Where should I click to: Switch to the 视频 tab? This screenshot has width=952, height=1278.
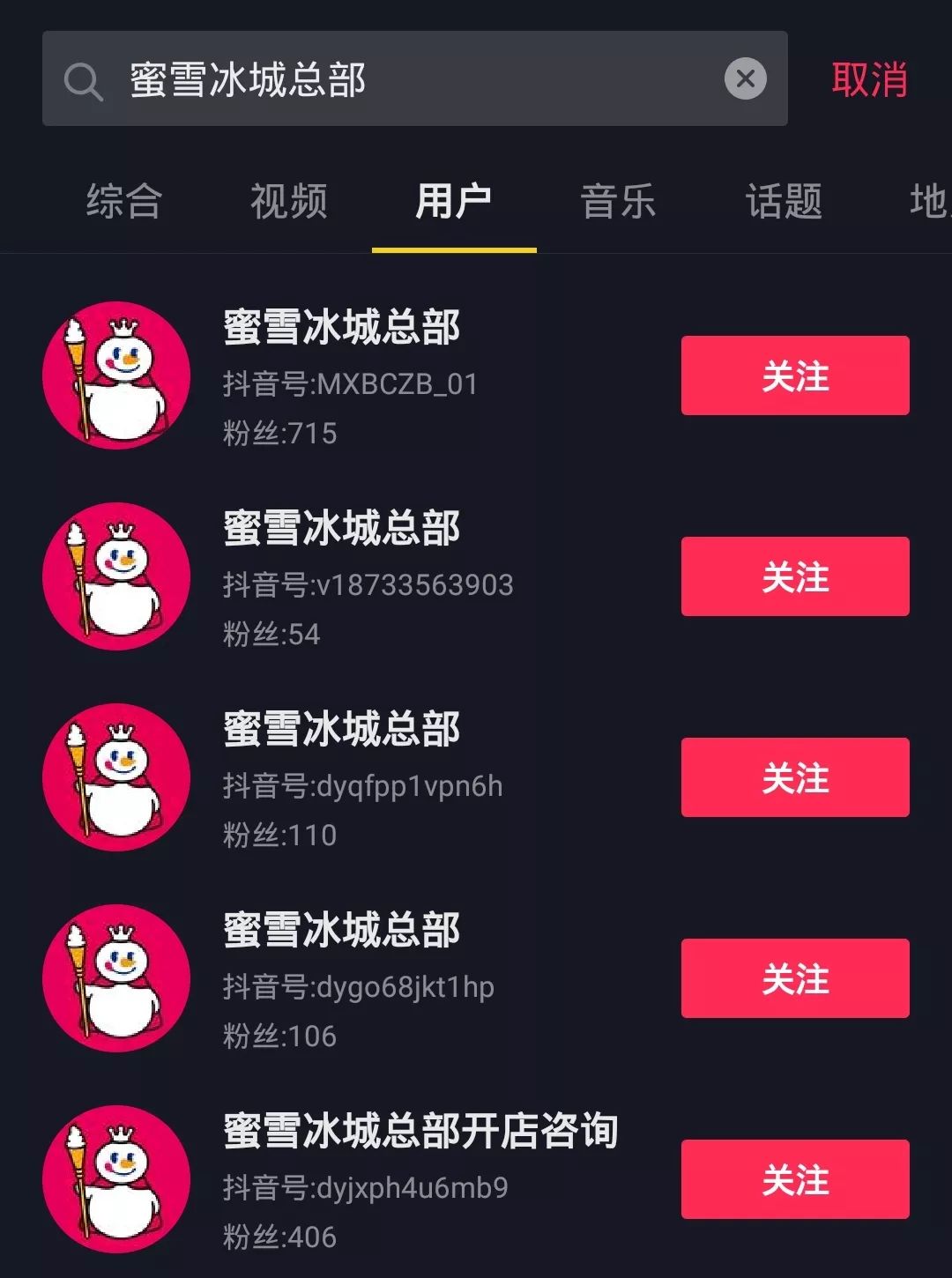coord(289,202)
